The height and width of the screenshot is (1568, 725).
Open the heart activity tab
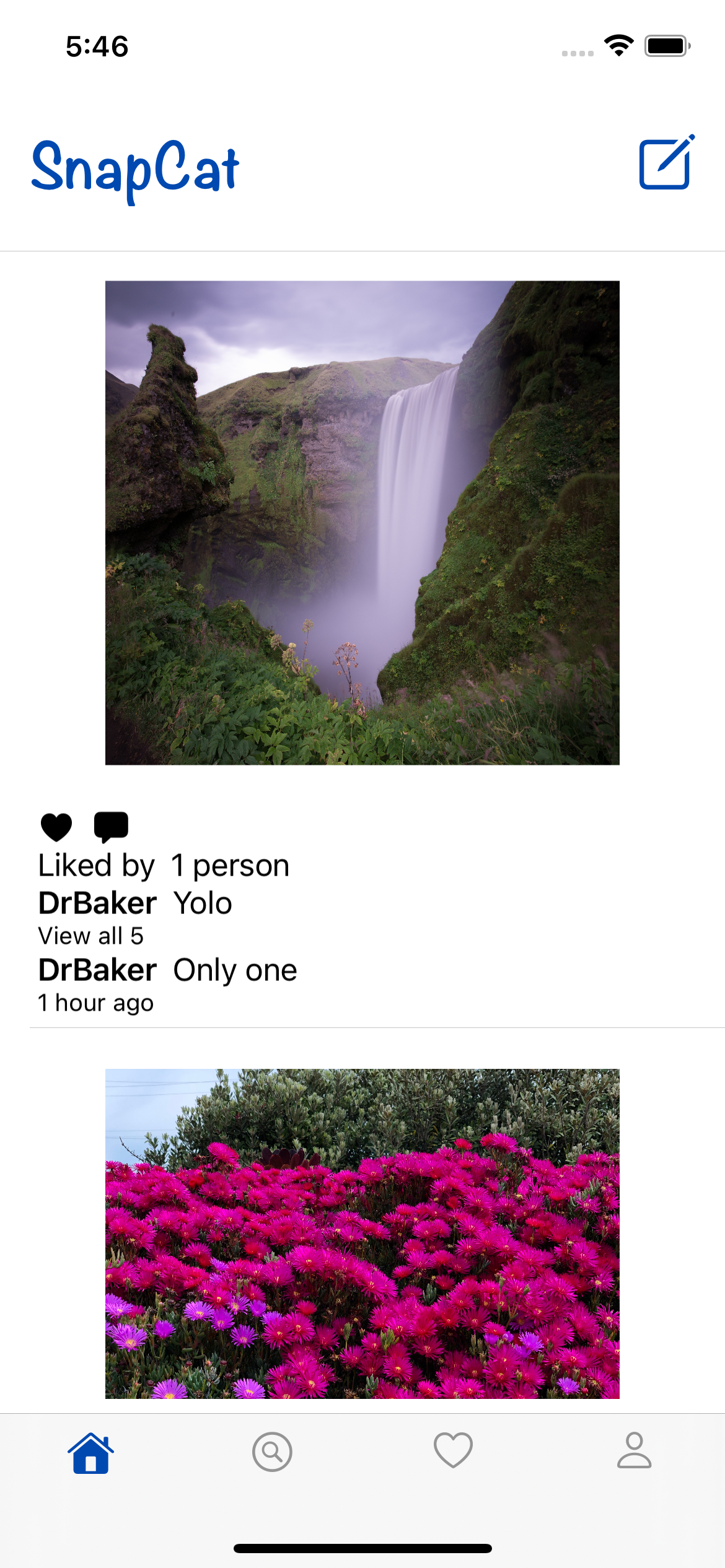point(453,1451)
